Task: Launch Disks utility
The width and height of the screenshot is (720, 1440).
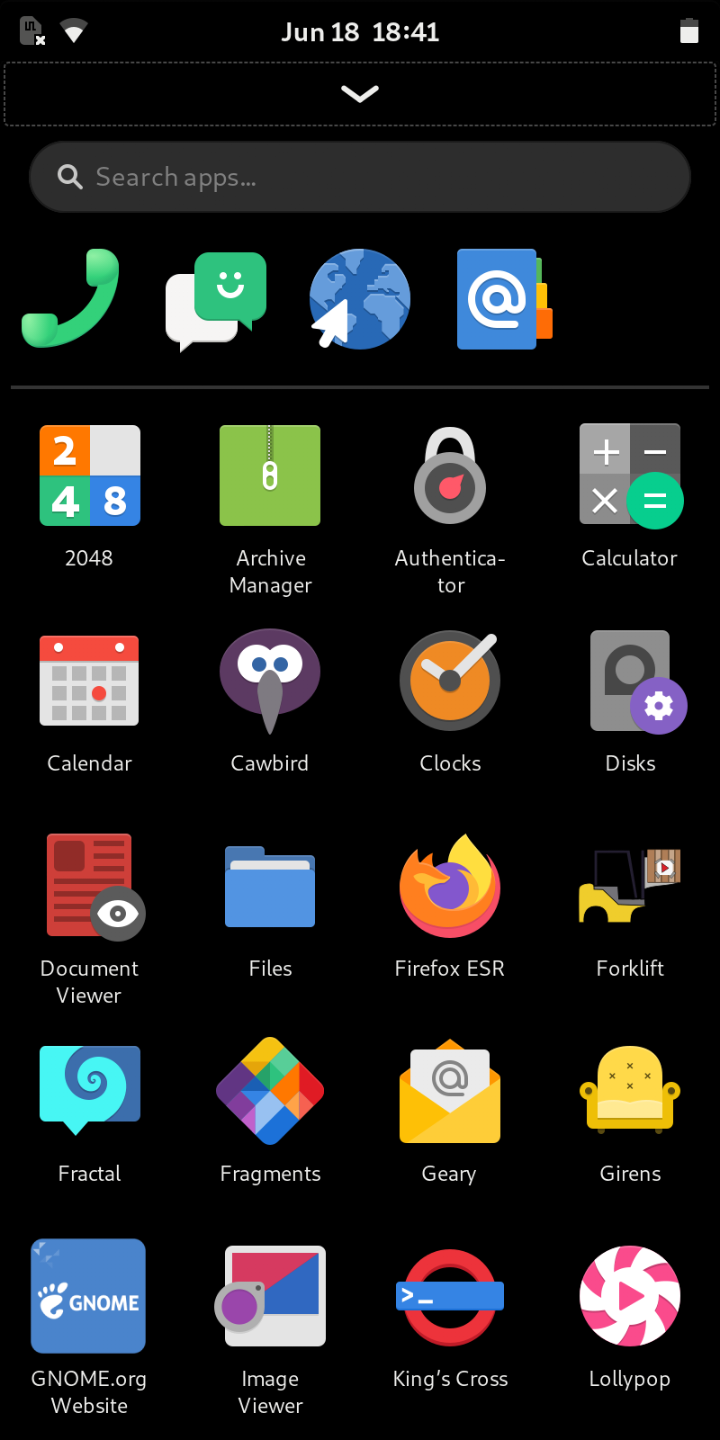Action: pyautogui.click(x=630, y=681)
